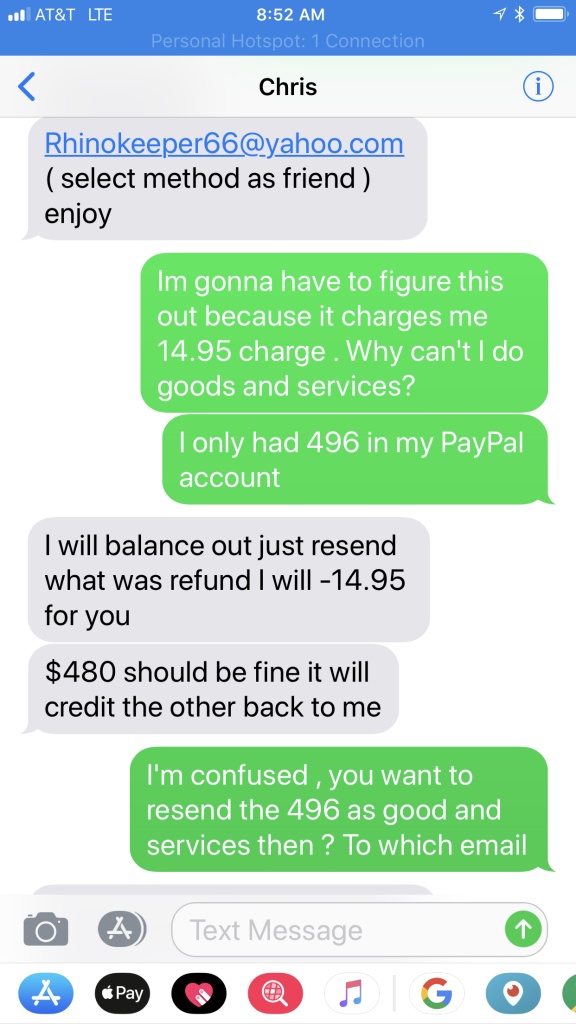The height and width of the screenshot is (1024, 576).
Task: Open the Google app in the strip
Action: coord(436,993)
